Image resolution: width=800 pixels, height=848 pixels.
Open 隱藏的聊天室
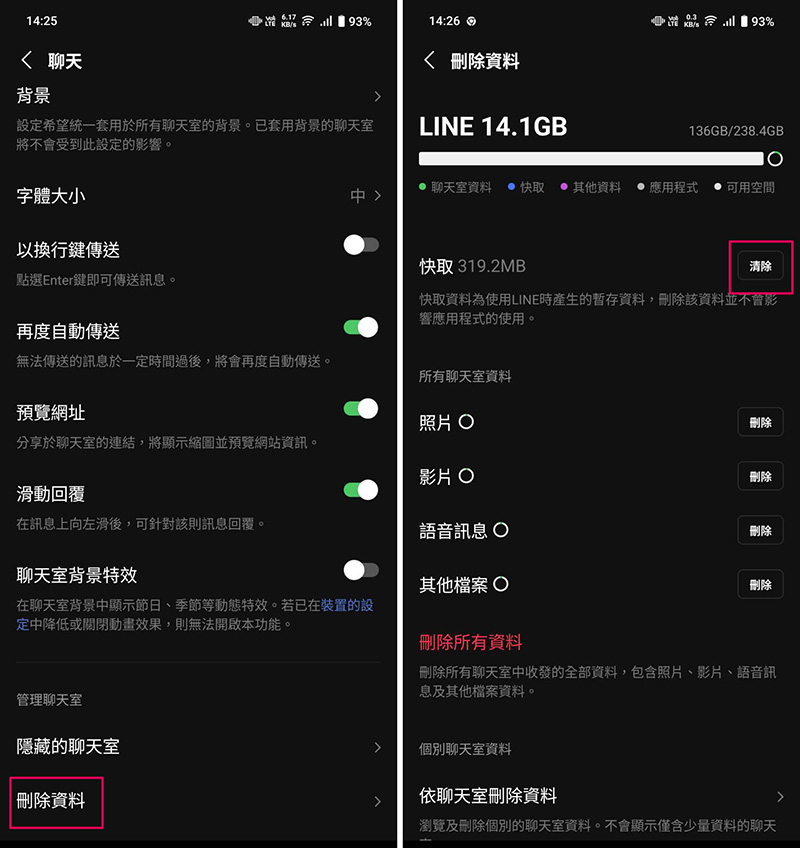pos(198,747)
